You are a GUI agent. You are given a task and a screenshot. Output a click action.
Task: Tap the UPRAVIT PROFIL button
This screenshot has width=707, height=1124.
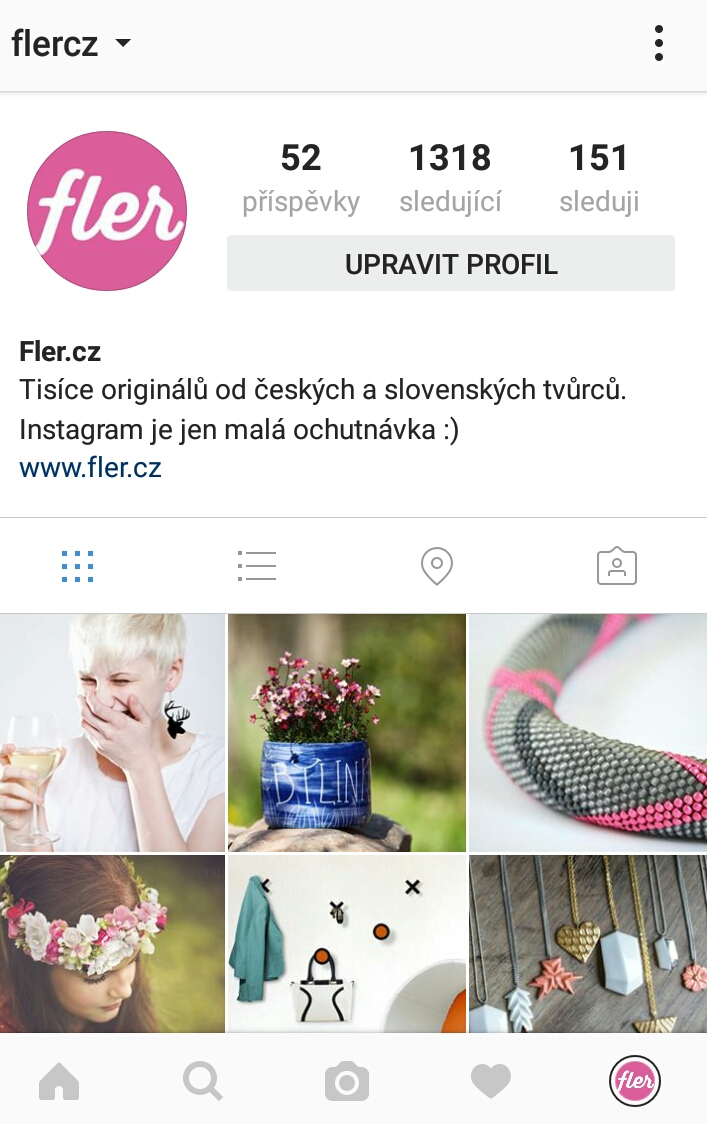(451, 264)
